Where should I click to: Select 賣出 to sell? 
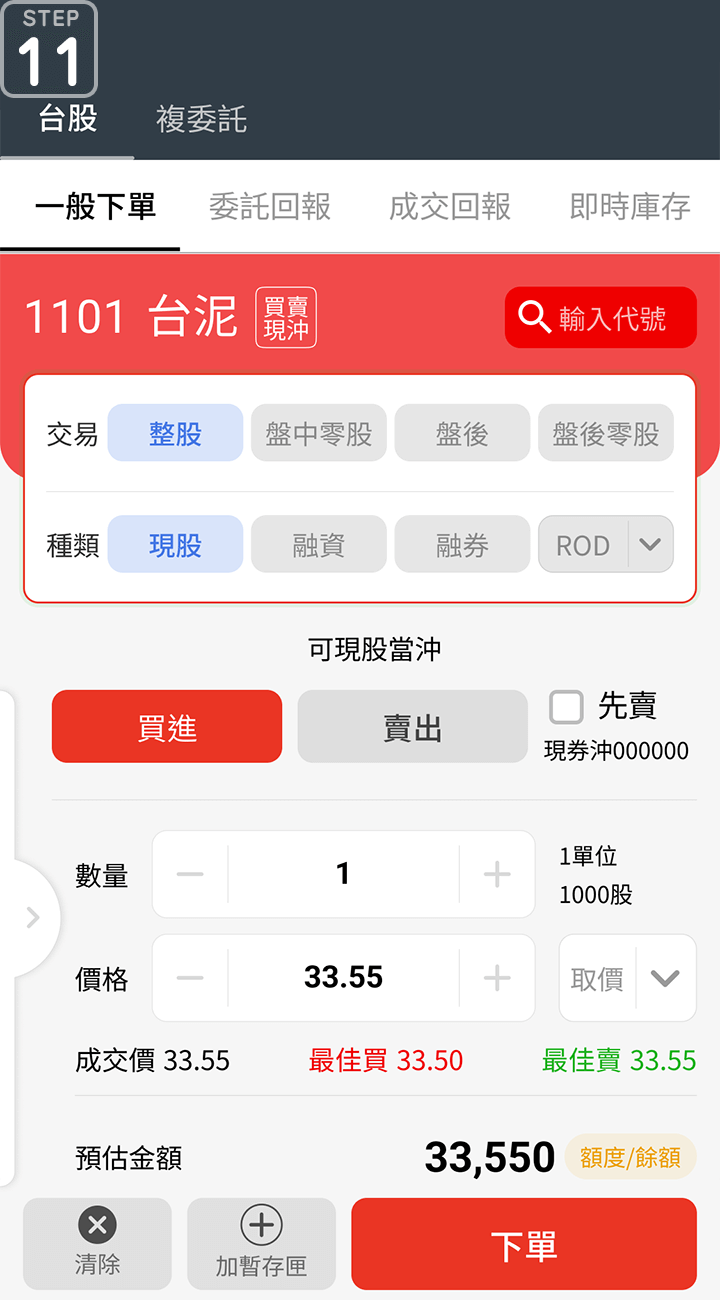pos(412,727)
